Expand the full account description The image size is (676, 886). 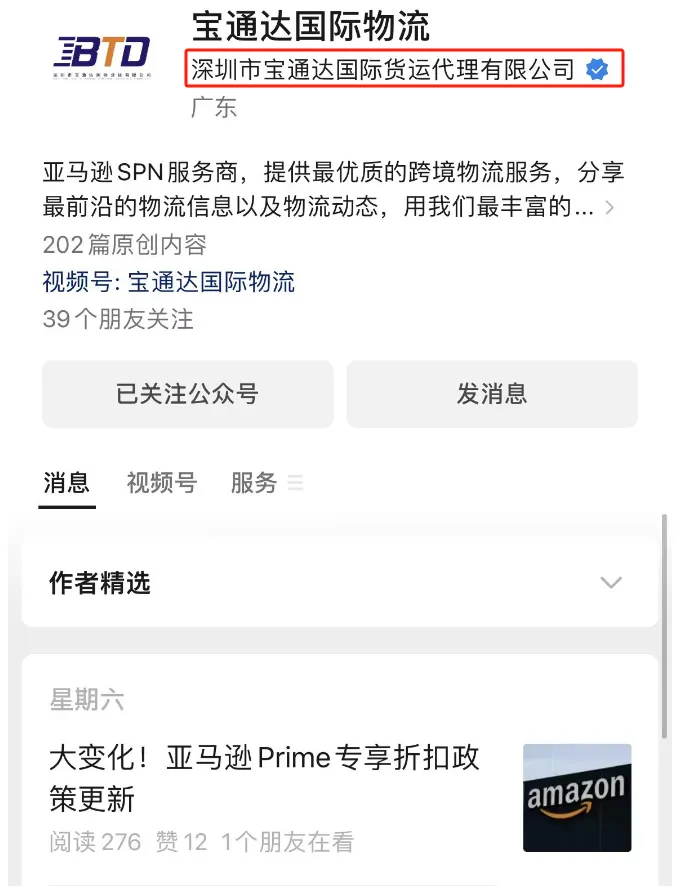(x=610, y=208)
